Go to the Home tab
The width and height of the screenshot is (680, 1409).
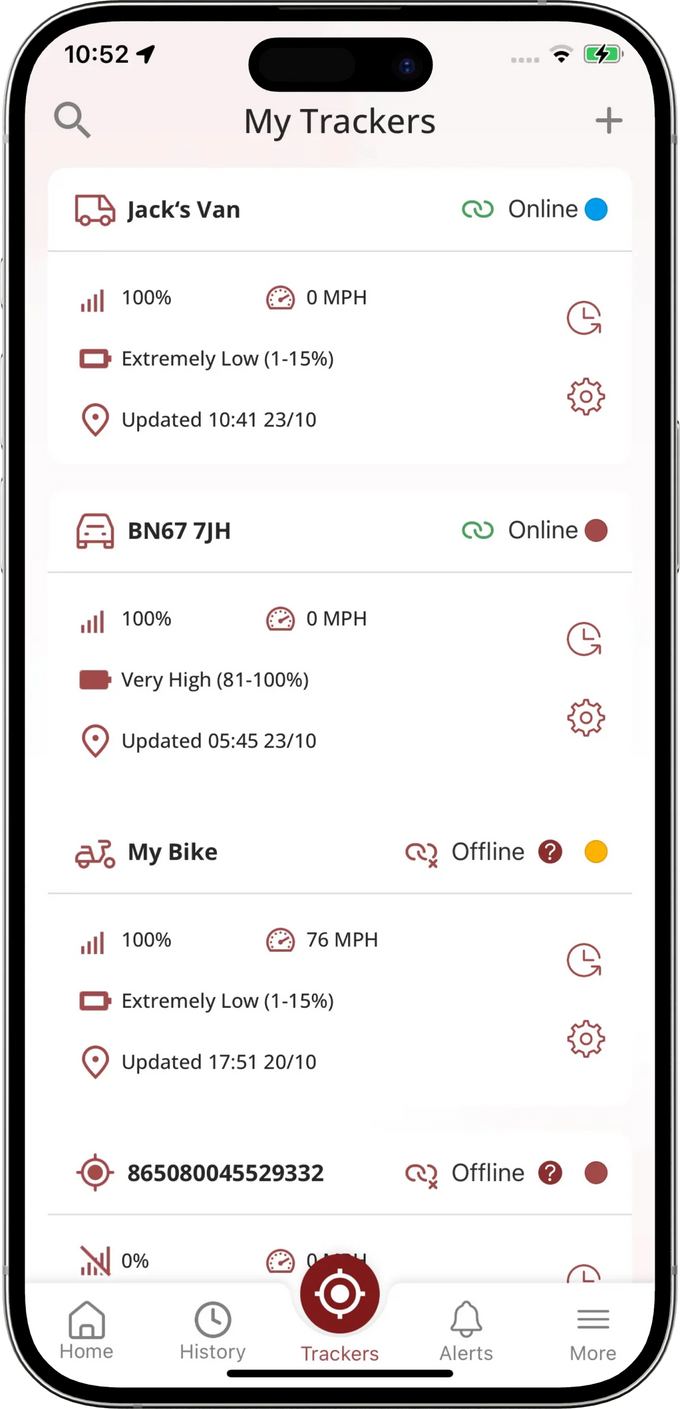[86, 1332]
